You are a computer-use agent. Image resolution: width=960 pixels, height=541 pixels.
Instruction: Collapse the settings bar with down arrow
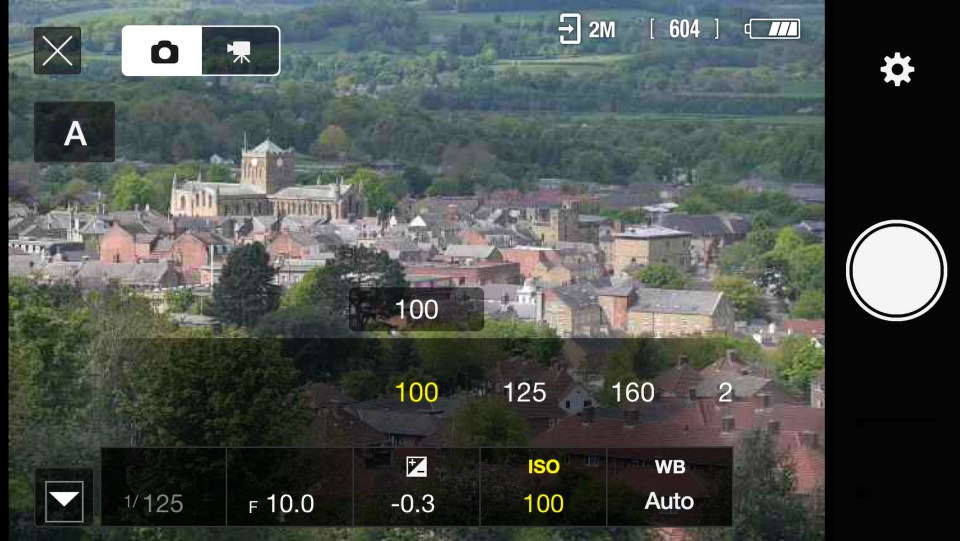click(64, 498)
